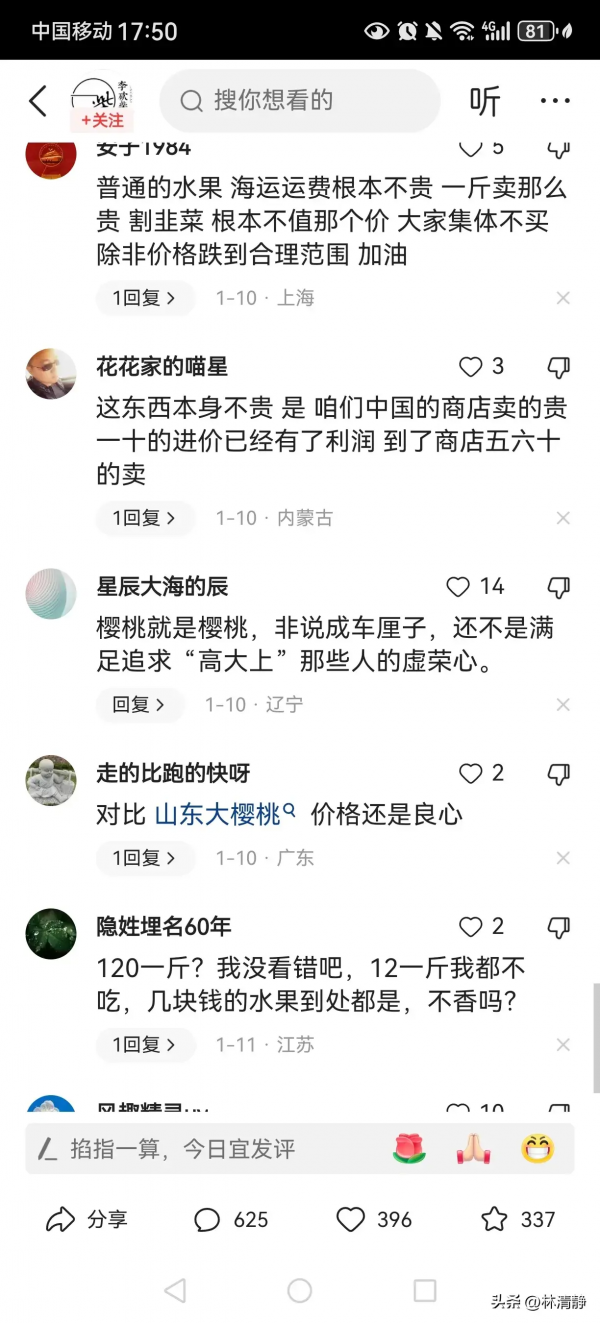Dismiss the comment by 走的比跑的快呀
The image size is (600, 1323).
pyautogui.click(x=563, y=858)
